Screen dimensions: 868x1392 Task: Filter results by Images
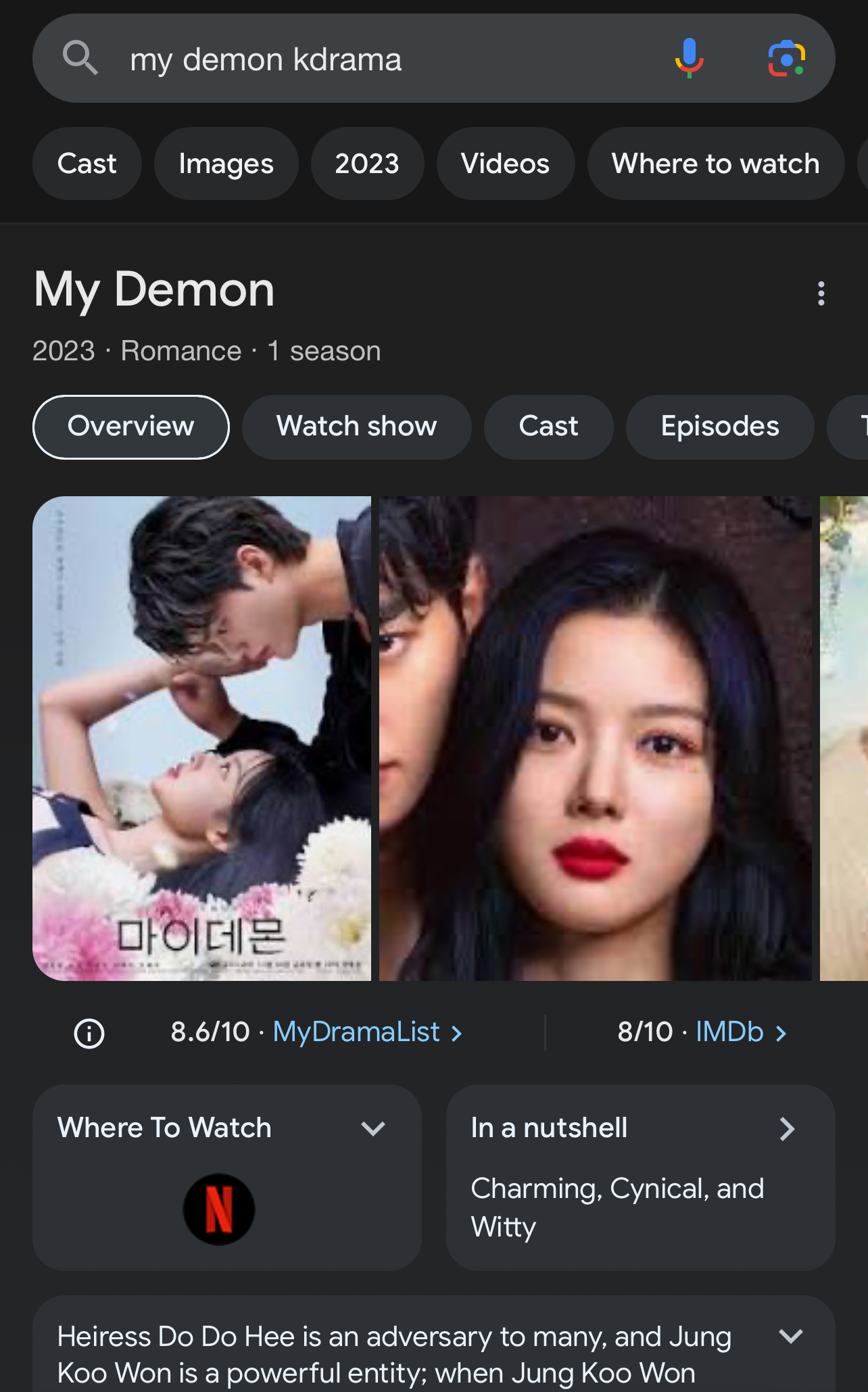tap(226, 164)
